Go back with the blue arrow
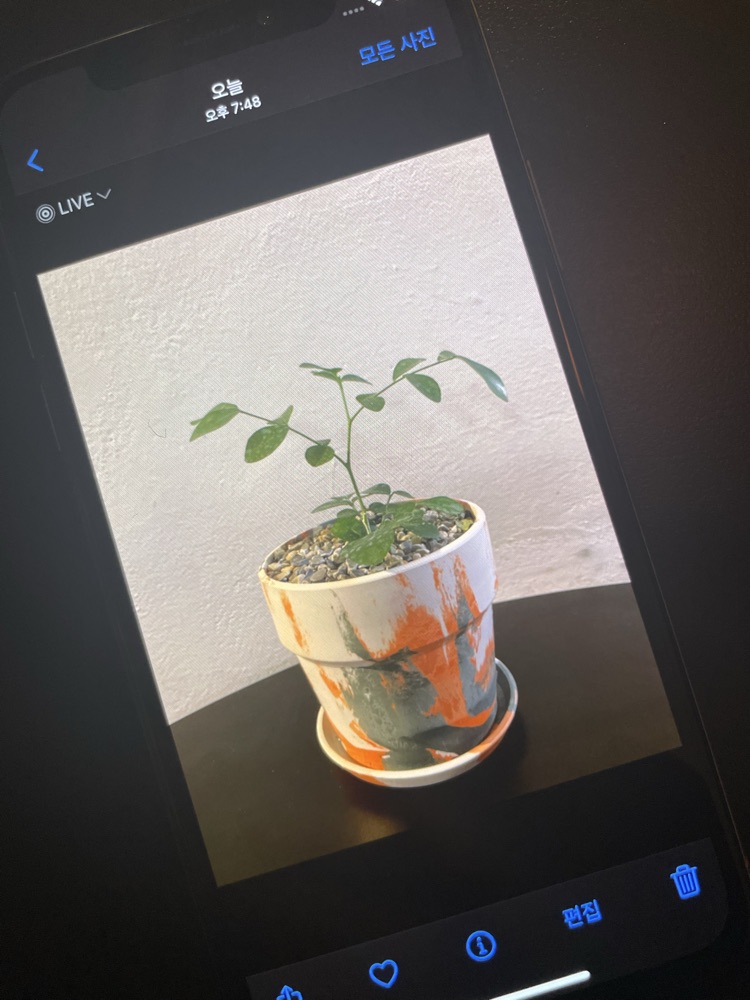The height and width of the screenshot is (1000, 750). point(35,160)
